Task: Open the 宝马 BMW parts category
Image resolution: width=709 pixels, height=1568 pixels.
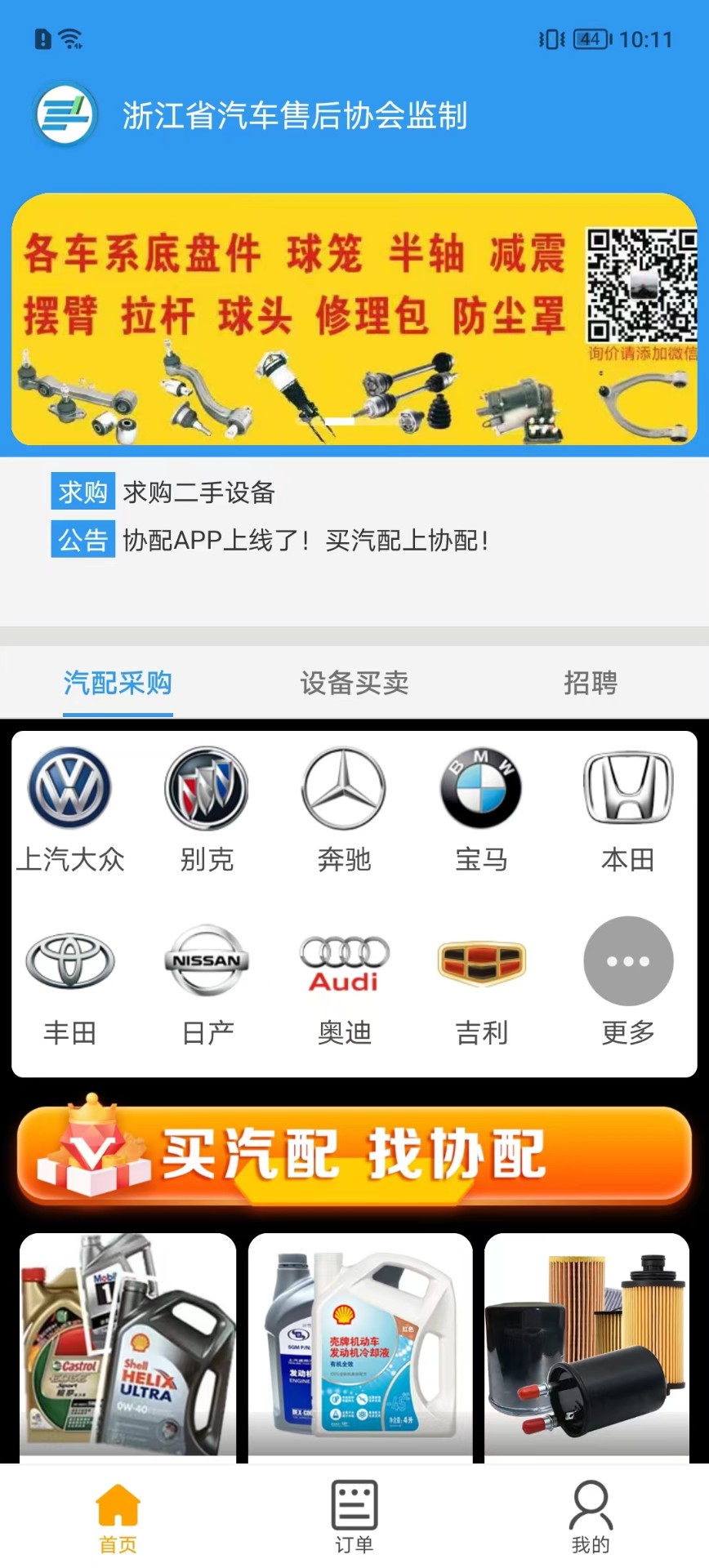Action: [481, 788]
